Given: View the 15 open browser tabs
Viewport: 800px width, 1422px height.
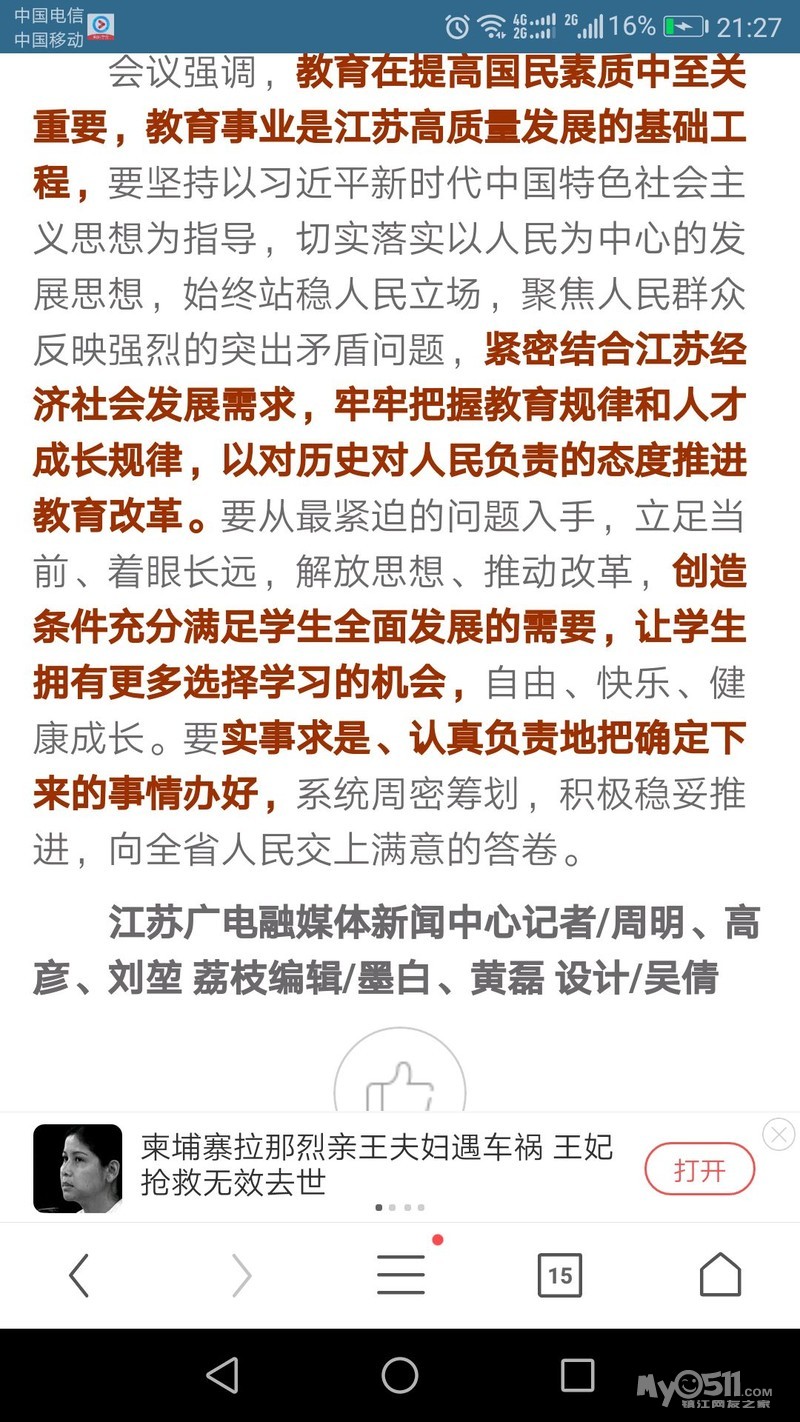Looking at the screenshot, I should 560,1275.
